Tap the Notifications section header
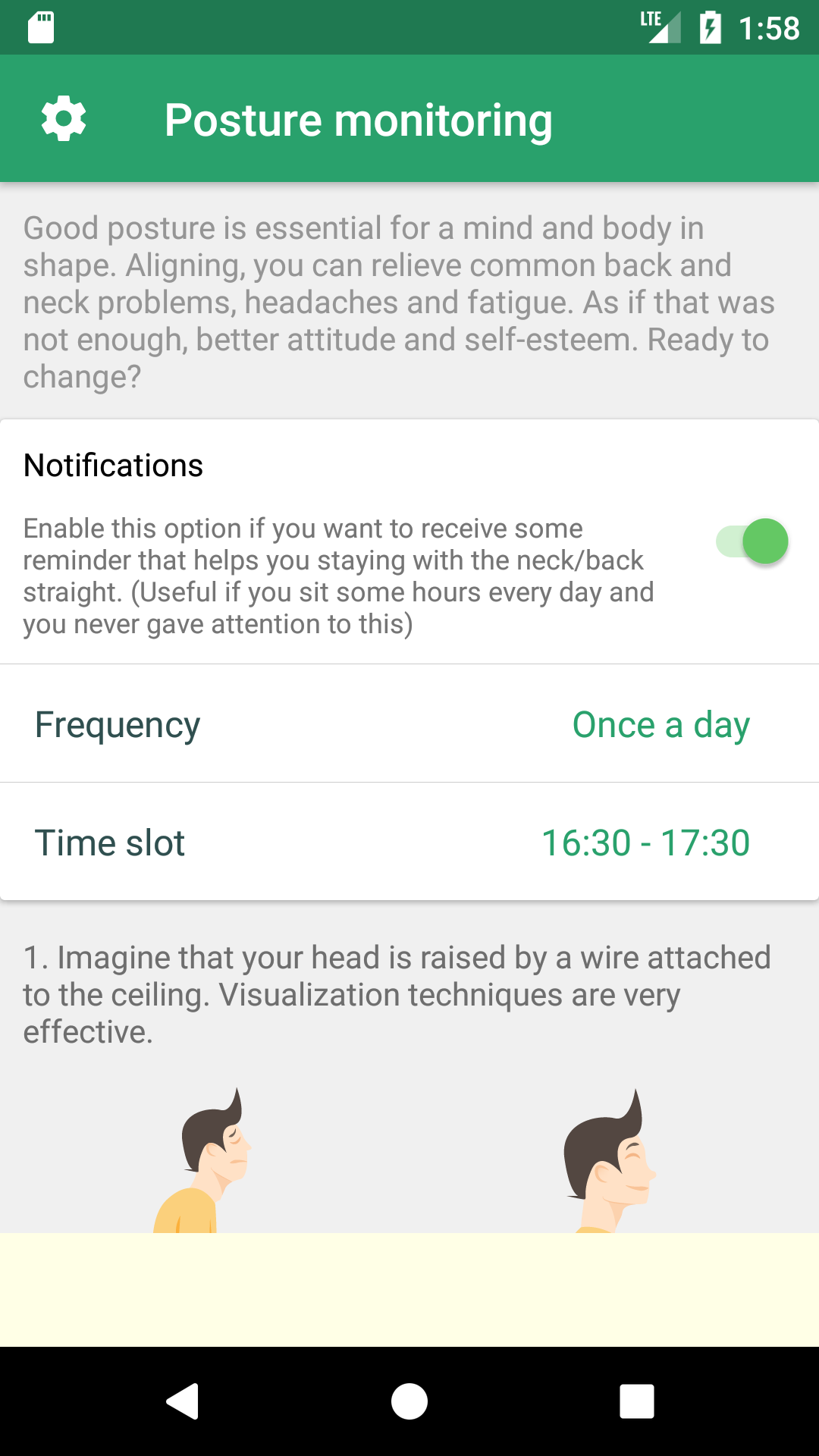Image resolution: width=819 pixels, height=1456 pixels. pos(112,465)
